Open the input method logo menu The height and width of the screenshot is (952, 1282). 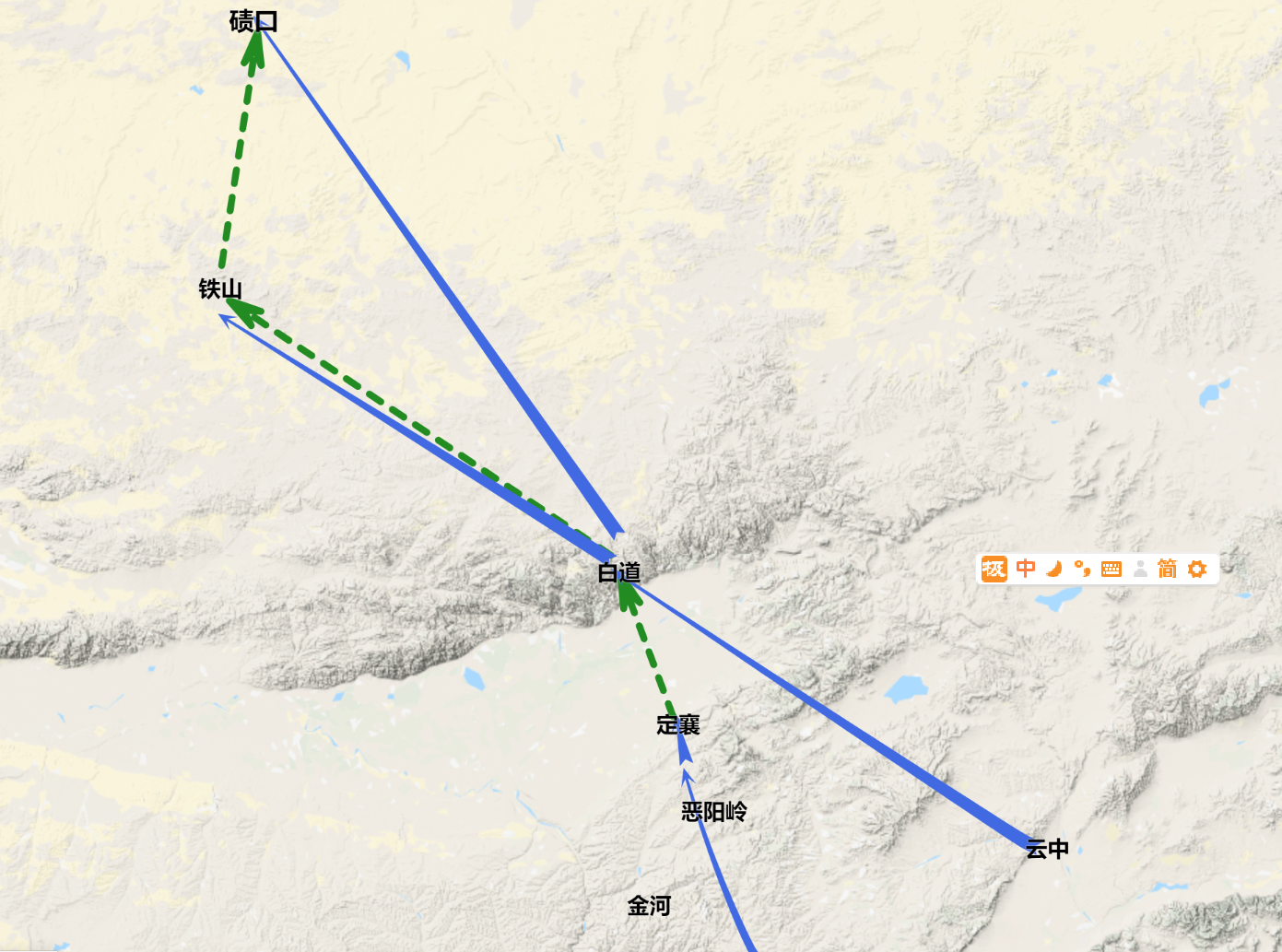tap(994, 569)
